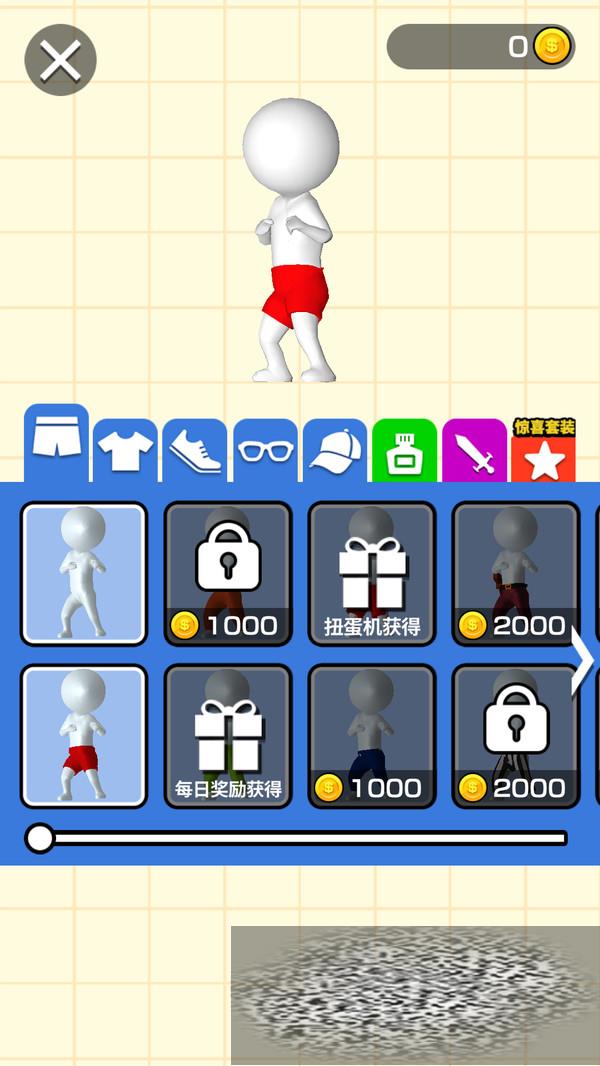The height and width of the screenshot is (1066, 600).
Task: Show next page of items with arrow
Action: click(583, 660)
